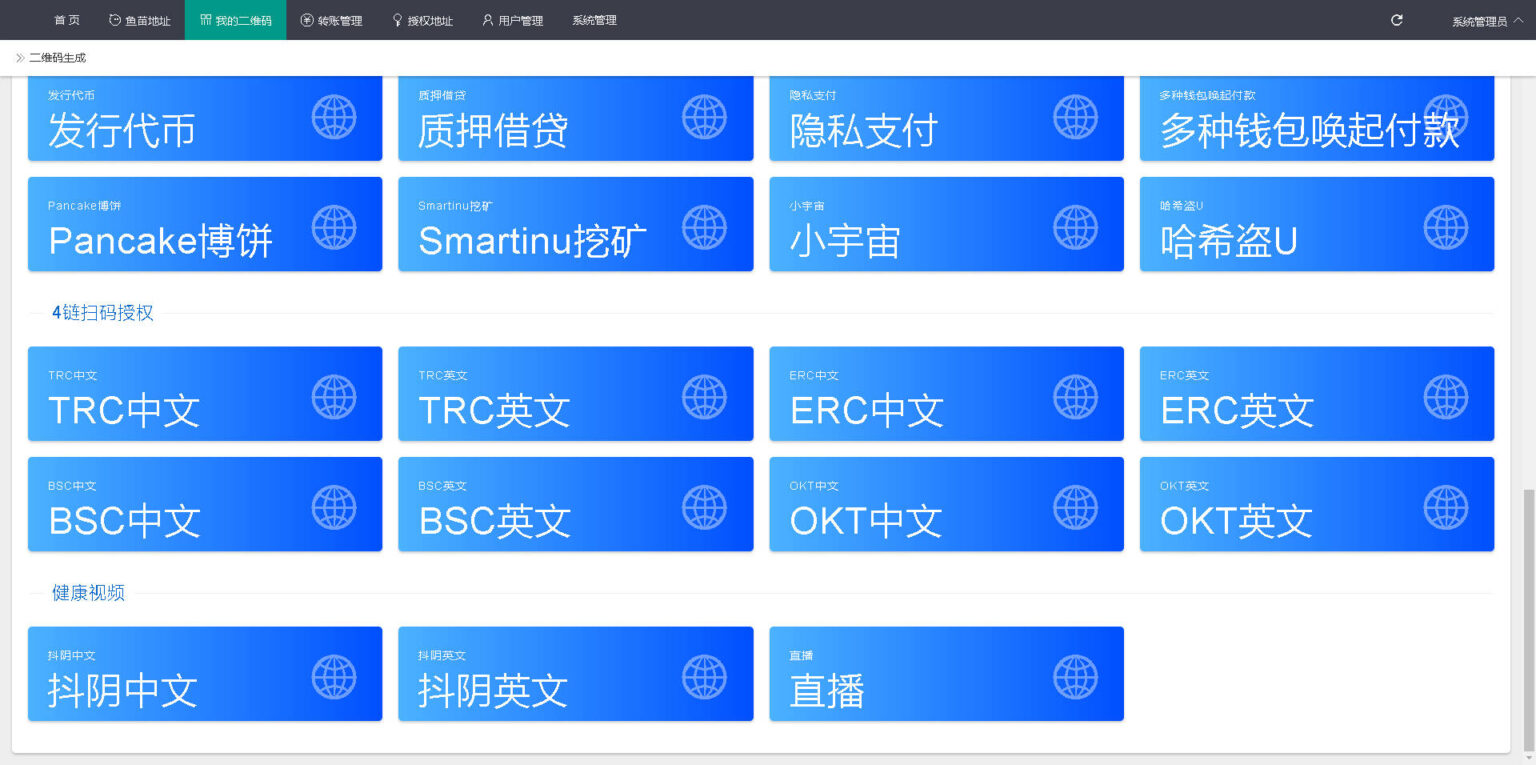
Task: Open the 隐私支付 card
Action: pyautogui.click(x=946, y=118)
